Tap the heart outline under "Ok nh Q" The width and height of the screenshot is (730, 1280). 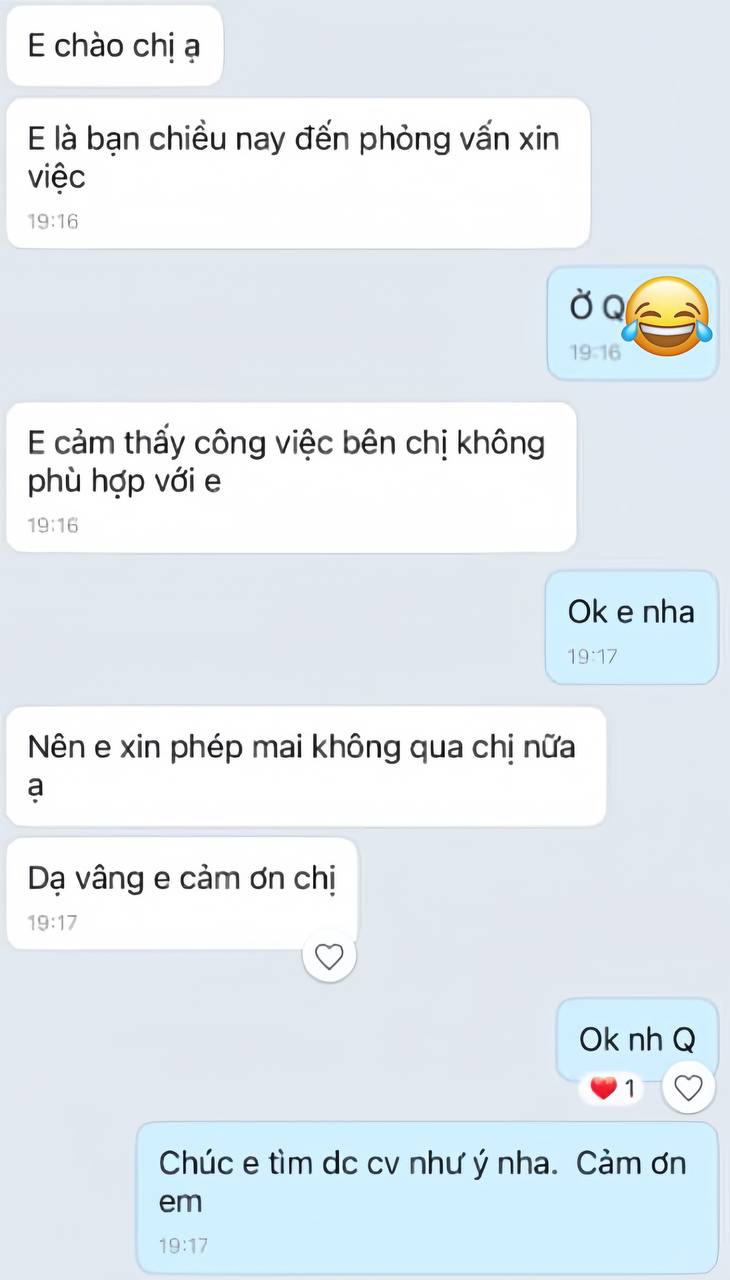[x=688, y=1087]
